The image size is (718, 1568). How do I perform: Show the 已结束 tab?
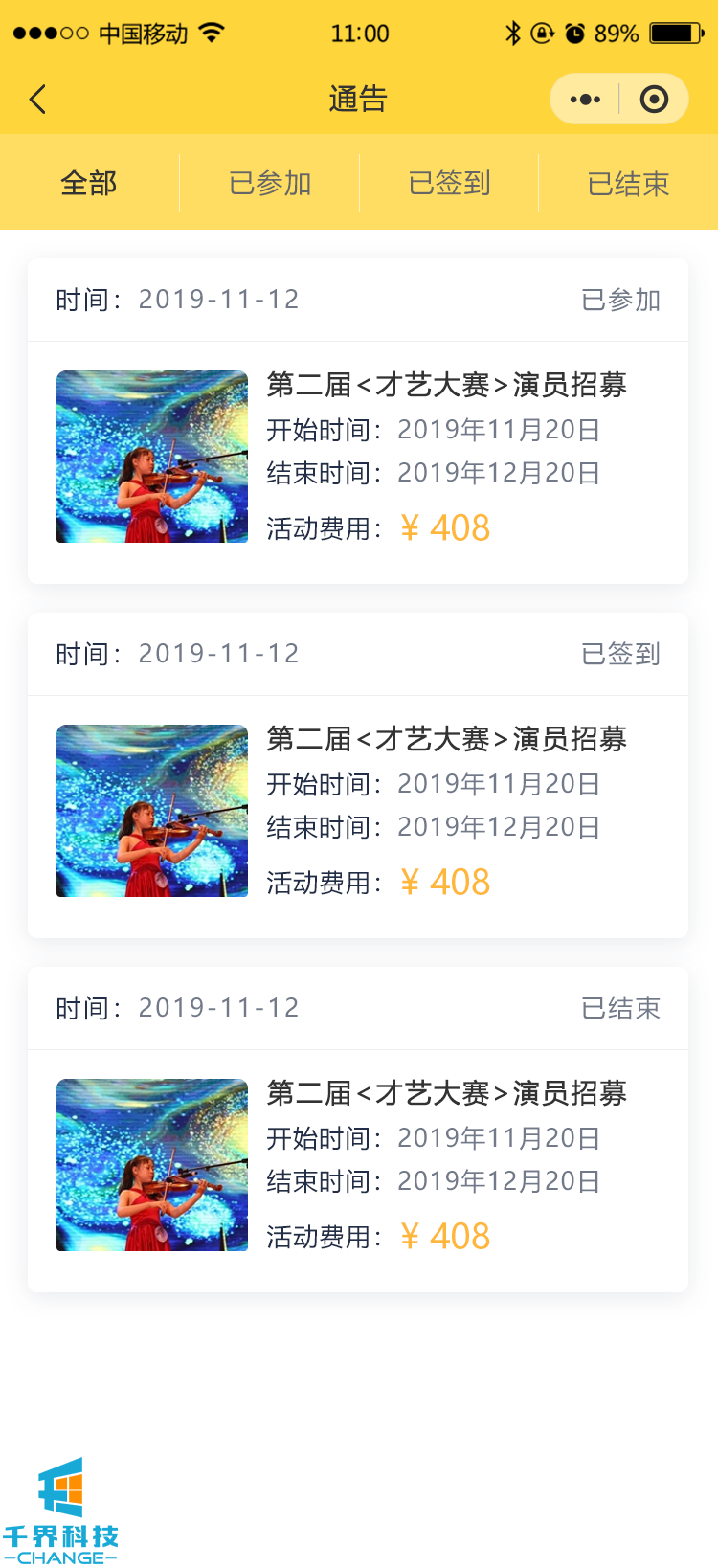628,183
